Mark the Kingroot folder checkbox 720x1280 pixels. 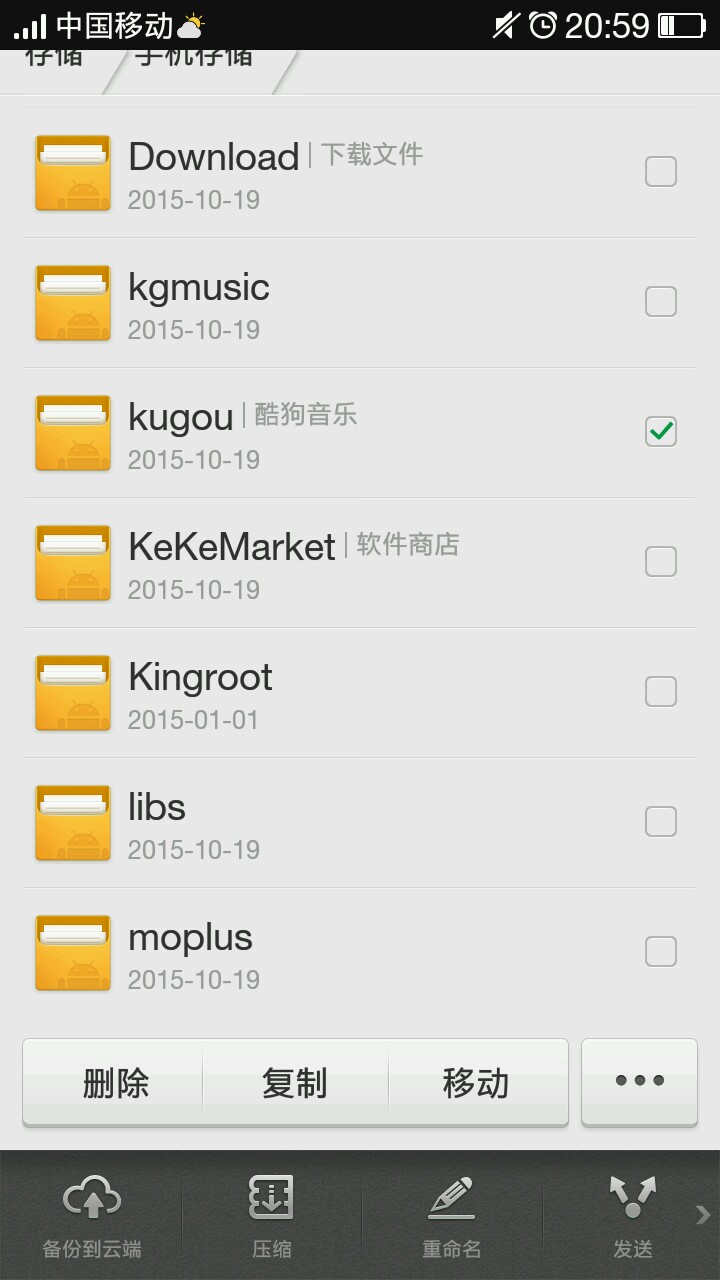click(x=661, y=692)
